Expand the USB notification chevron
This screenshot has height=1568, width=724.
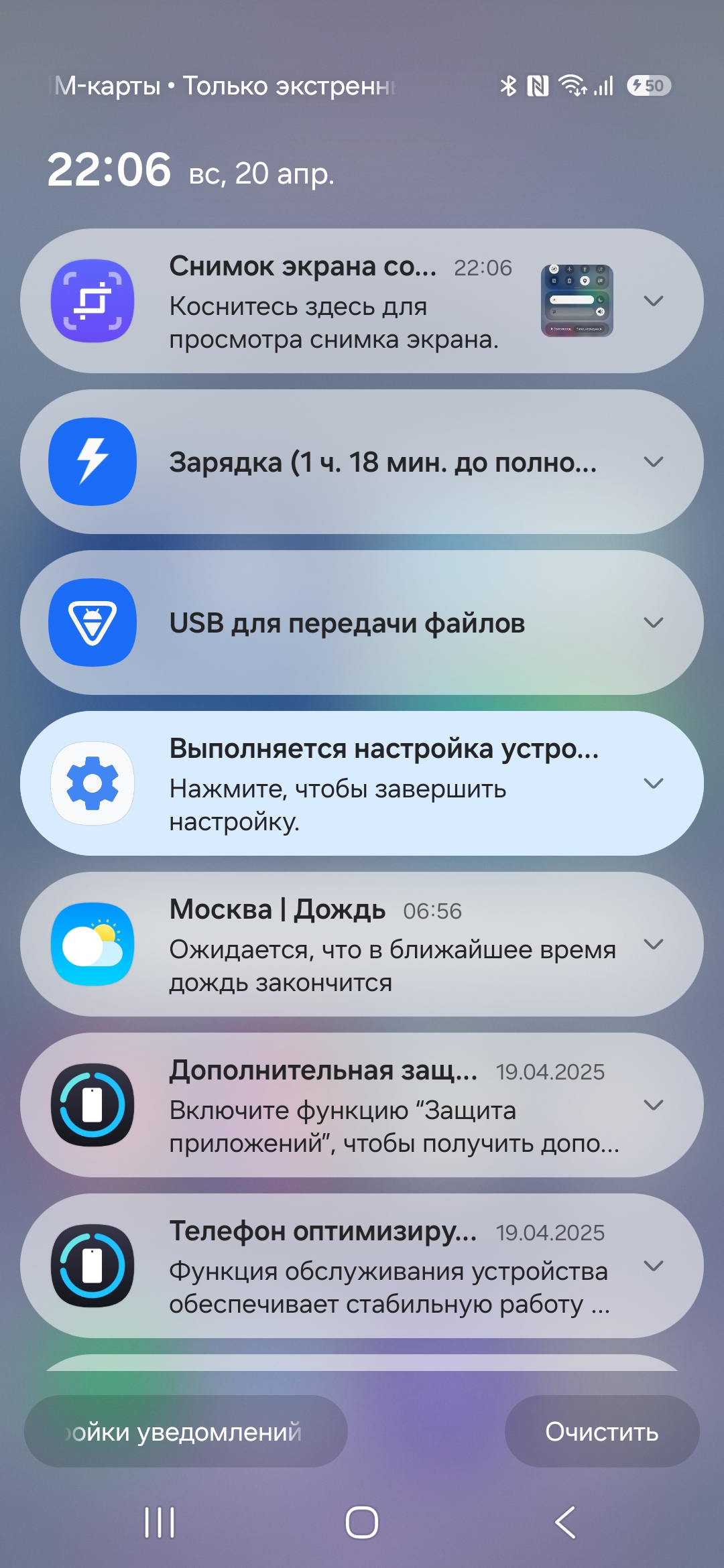(654, 623)
